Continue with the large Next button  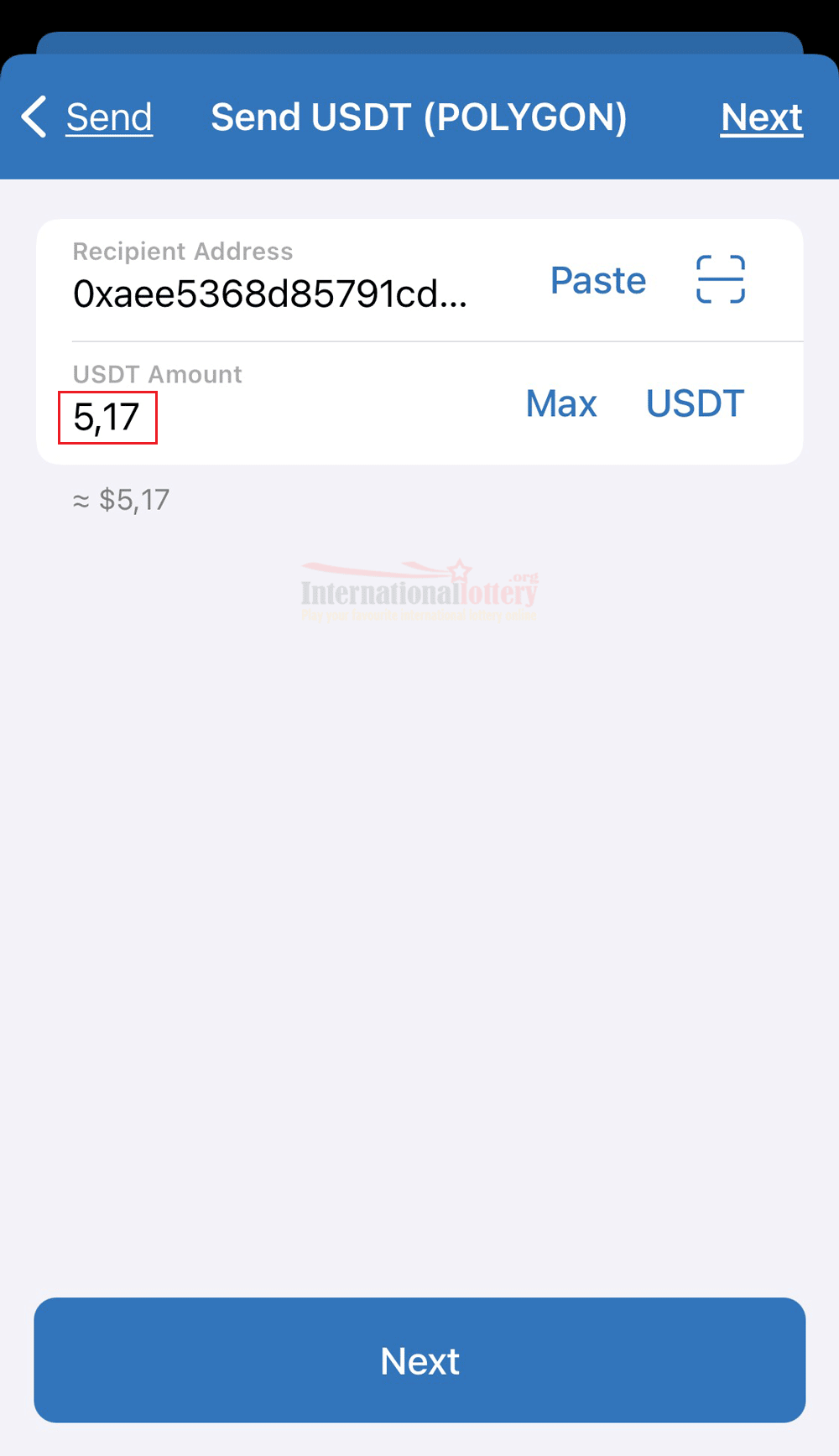point(419,1360)
